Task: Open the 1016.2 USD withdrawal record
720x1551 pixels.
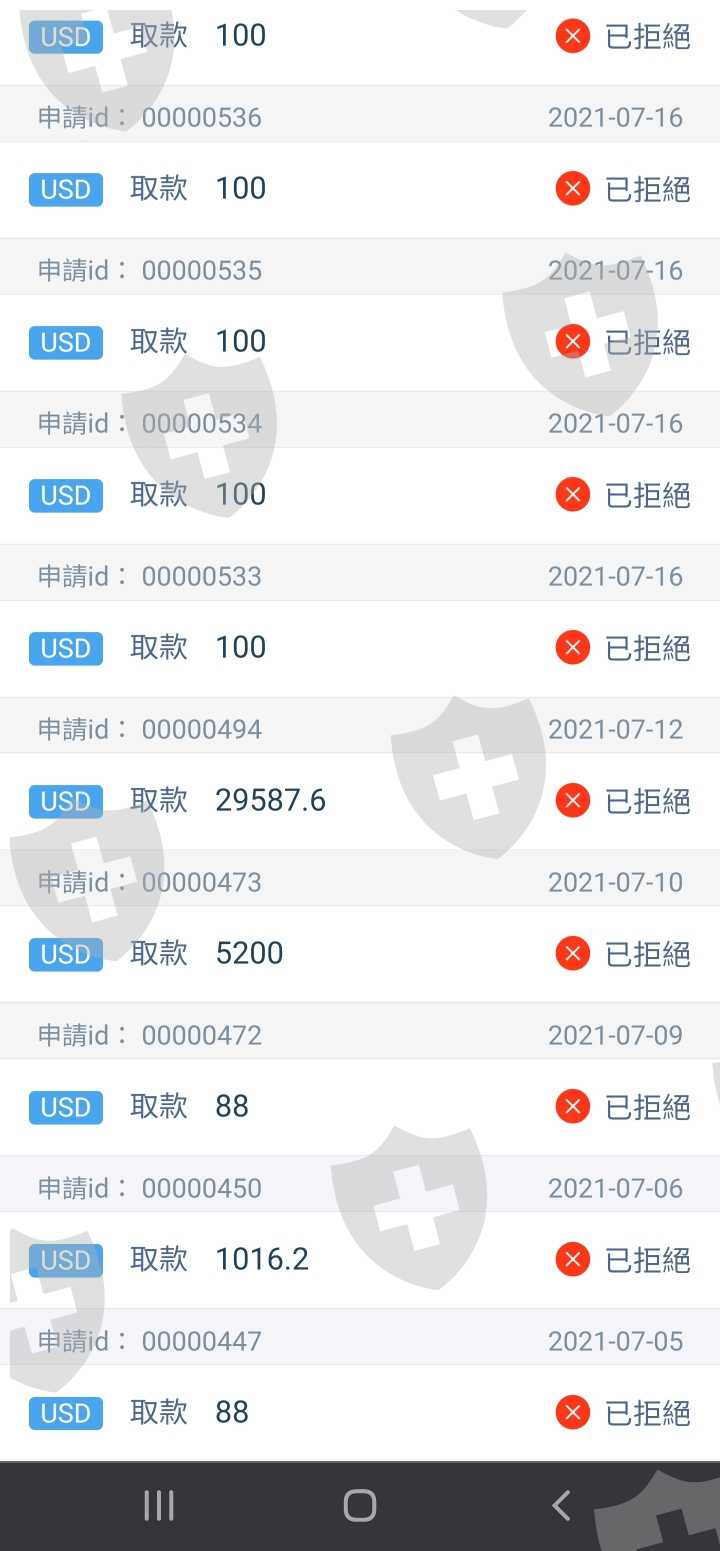Action: 360,1260
